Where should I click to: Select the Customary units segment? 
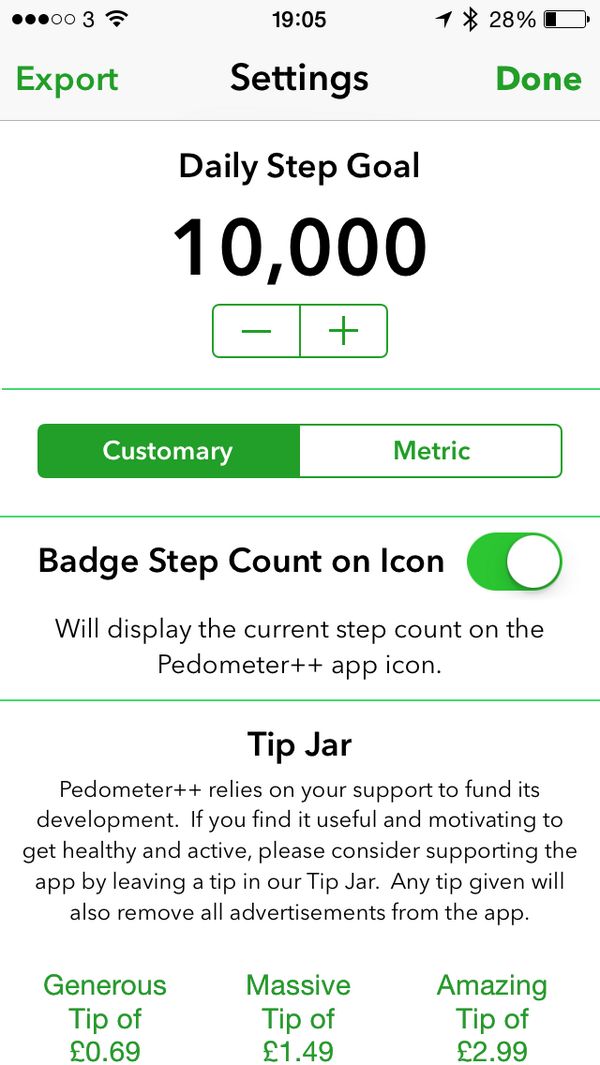coord(168,451)
